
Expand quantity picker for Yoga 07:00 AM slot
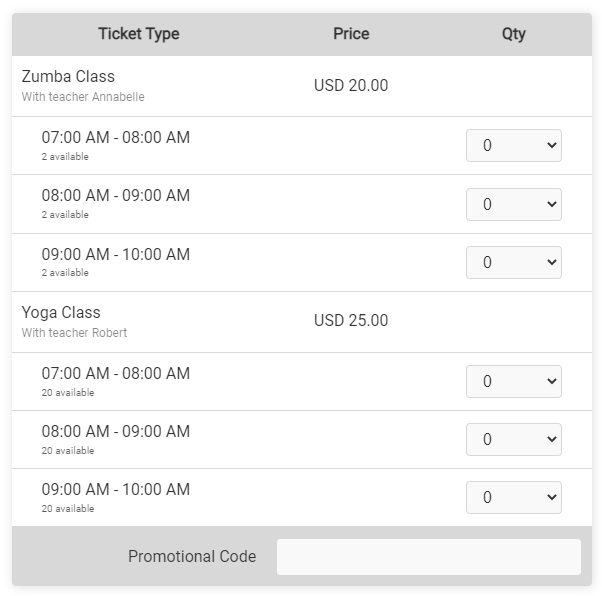point(513,381)
